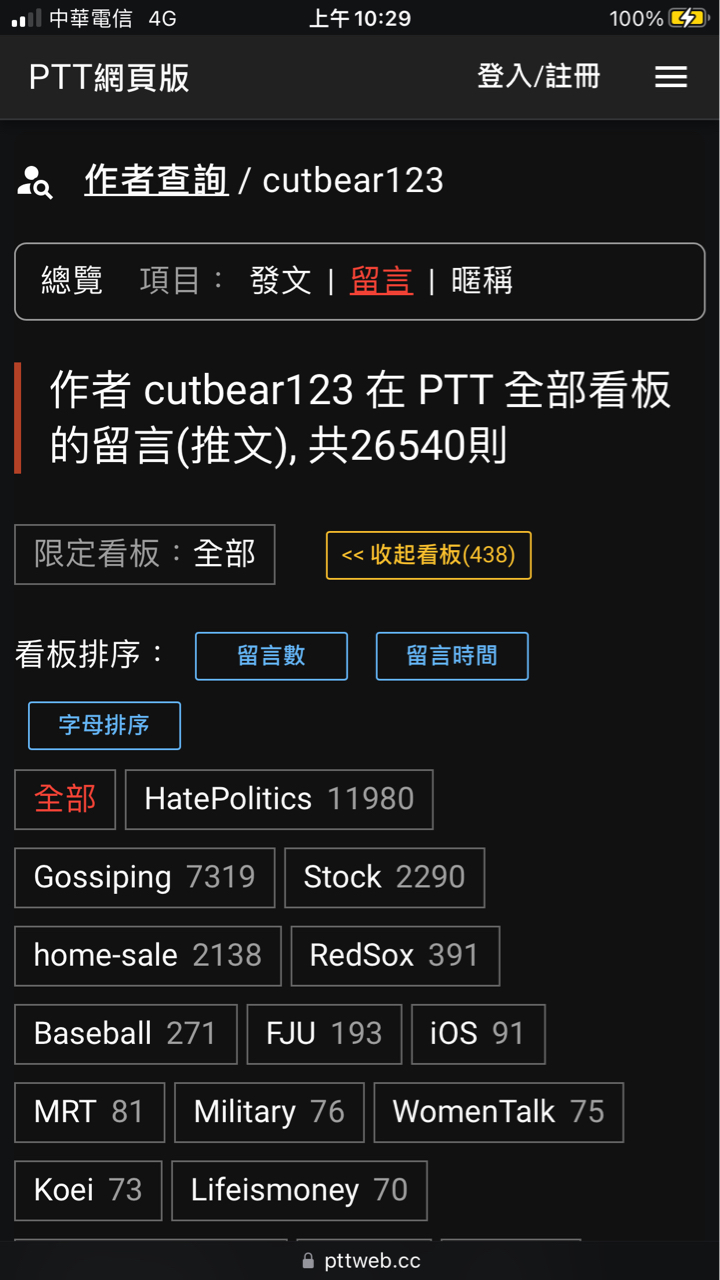Filter comments to HatePolitics board
This screenshot has width=720, height=1280.
pyautogui.click(x=279, y=799)
